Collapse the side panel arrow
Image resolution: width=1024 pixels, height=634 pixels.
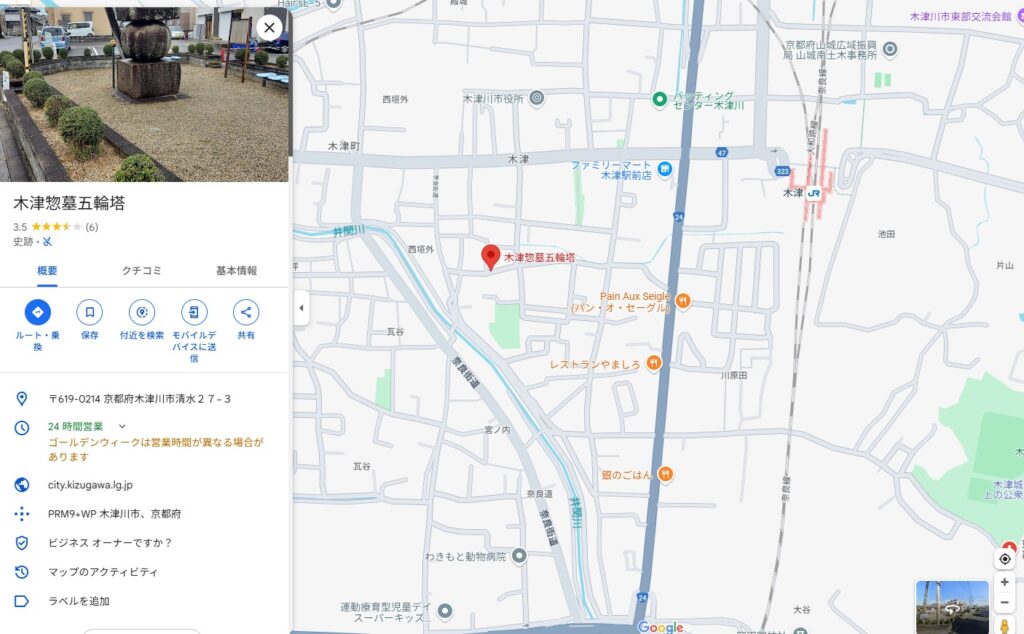point(301,308)
